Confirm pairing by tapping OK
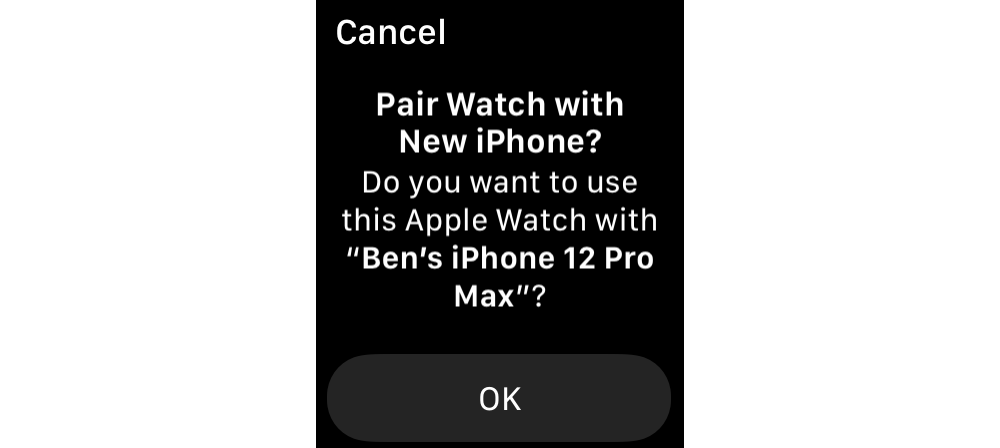This screenshot has width=1000, height=448. [x=499, y=398]
